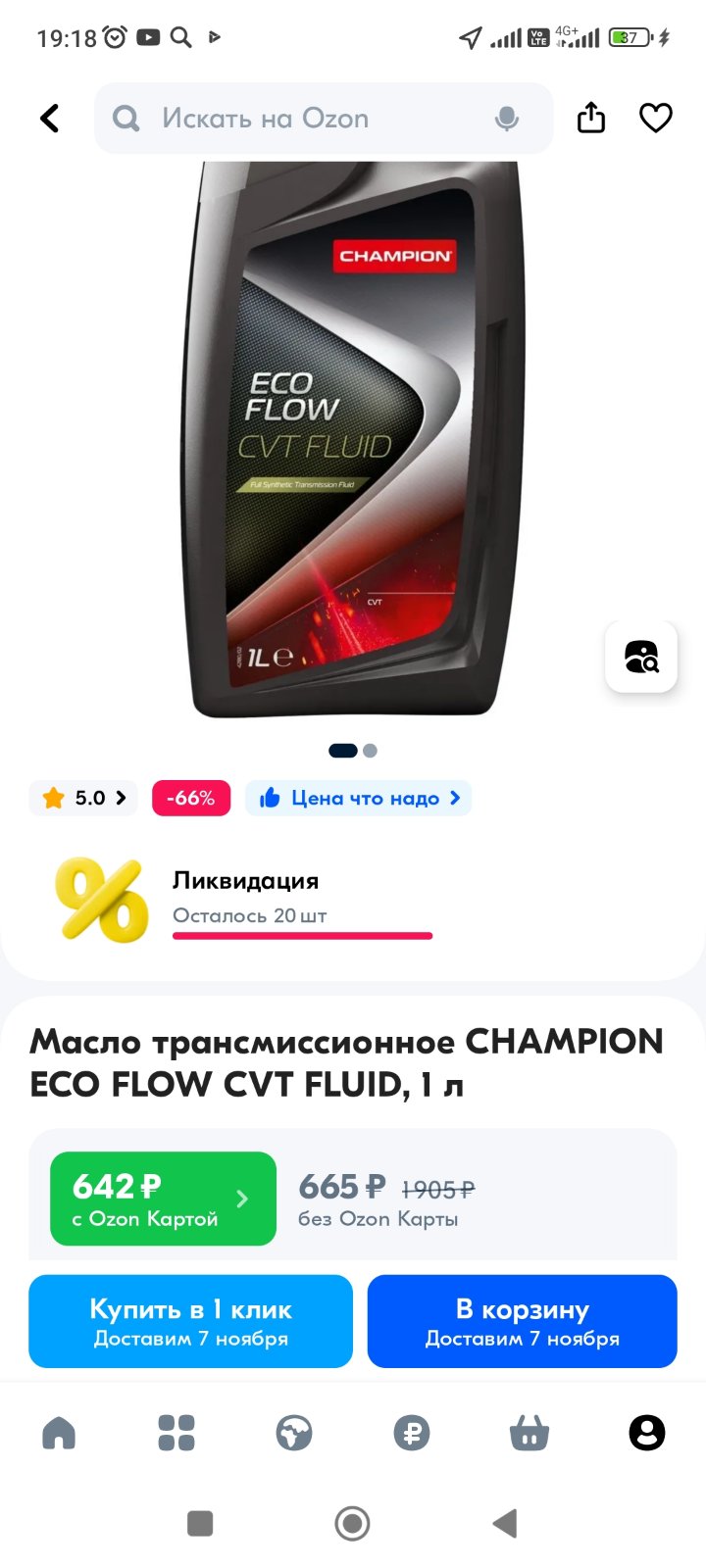Viewport: 706px width, 1568px height.
Task: Open the "Цена что надо" badge
Action: click(x=359, y=798)
